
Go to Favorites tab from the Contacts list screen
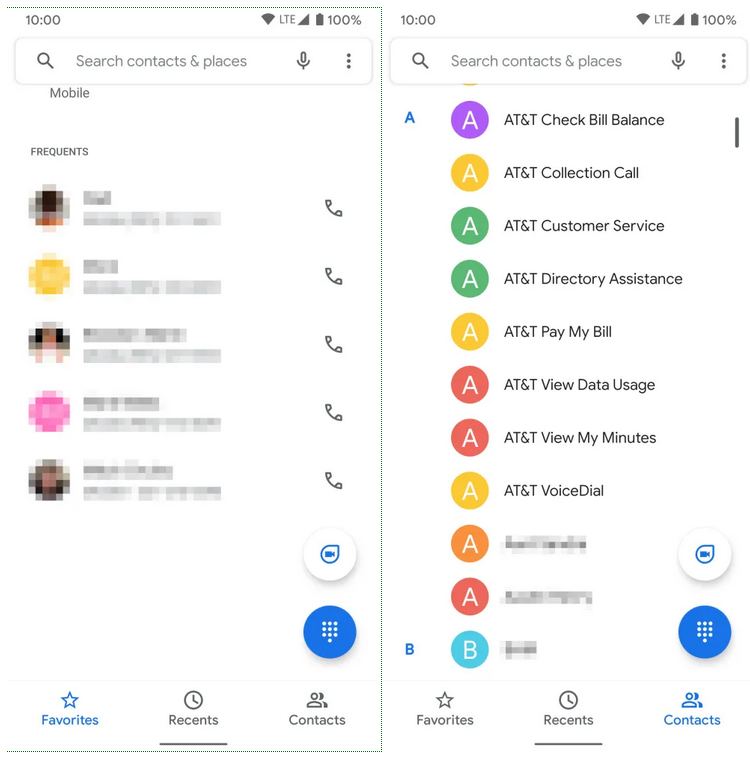pyautogui.click(x=445, y=708)
